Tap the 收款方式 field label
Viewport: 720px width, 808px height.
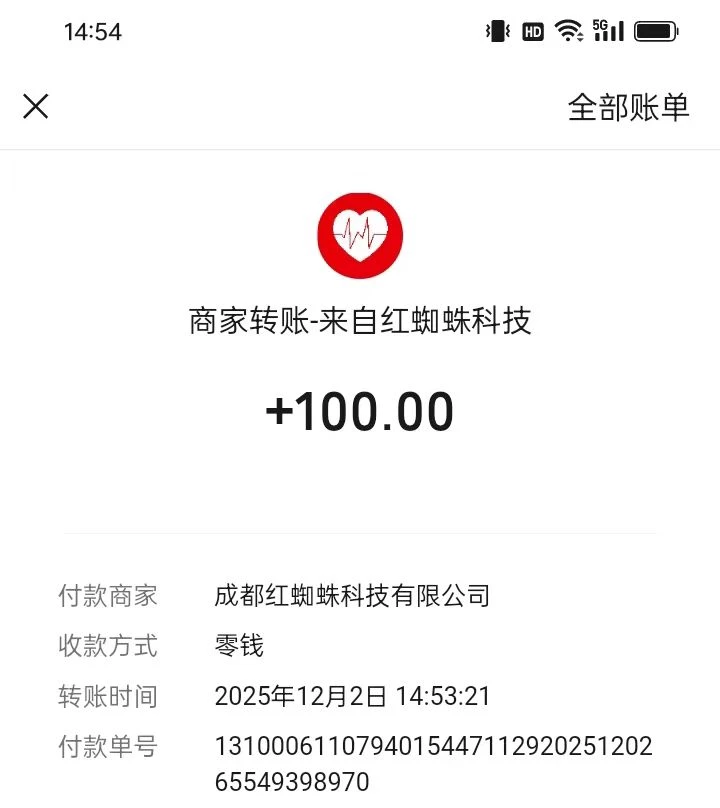pyautogui.click(x=108, y=646)
